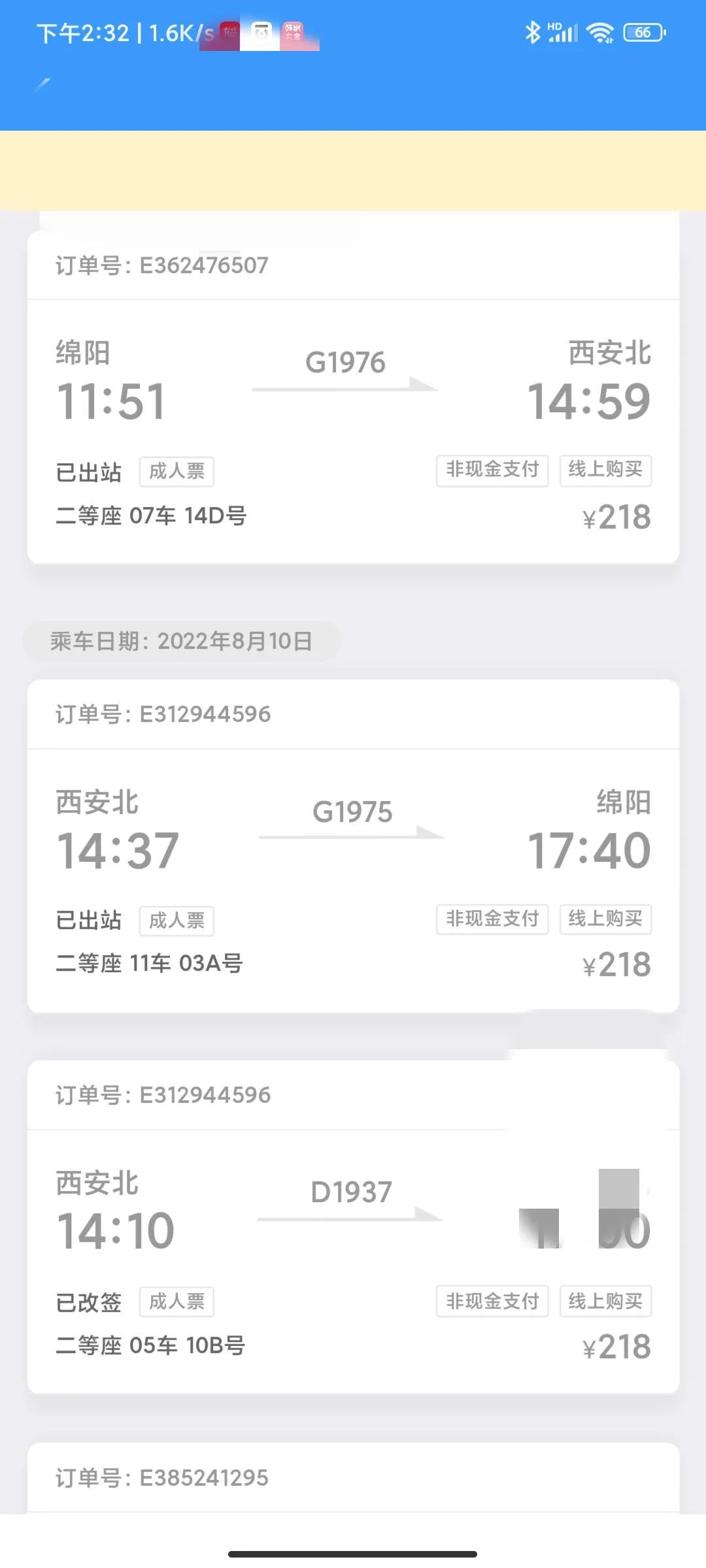
Task: Open the G1976 Mianyang to Xi'an North ticket
Action: click(353, 431)
